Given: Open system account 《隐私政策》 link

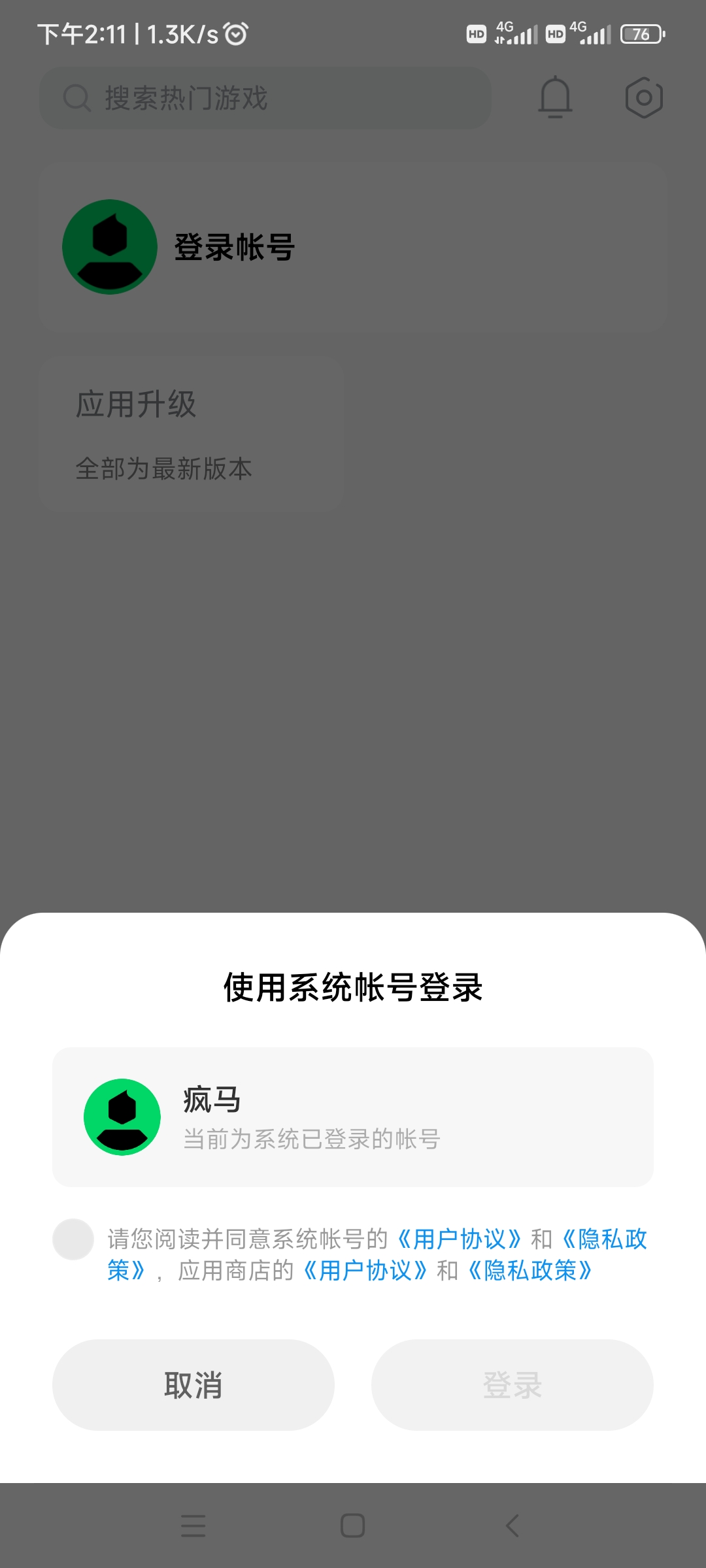Looking at the screenshot, I should click(605, 1239).
